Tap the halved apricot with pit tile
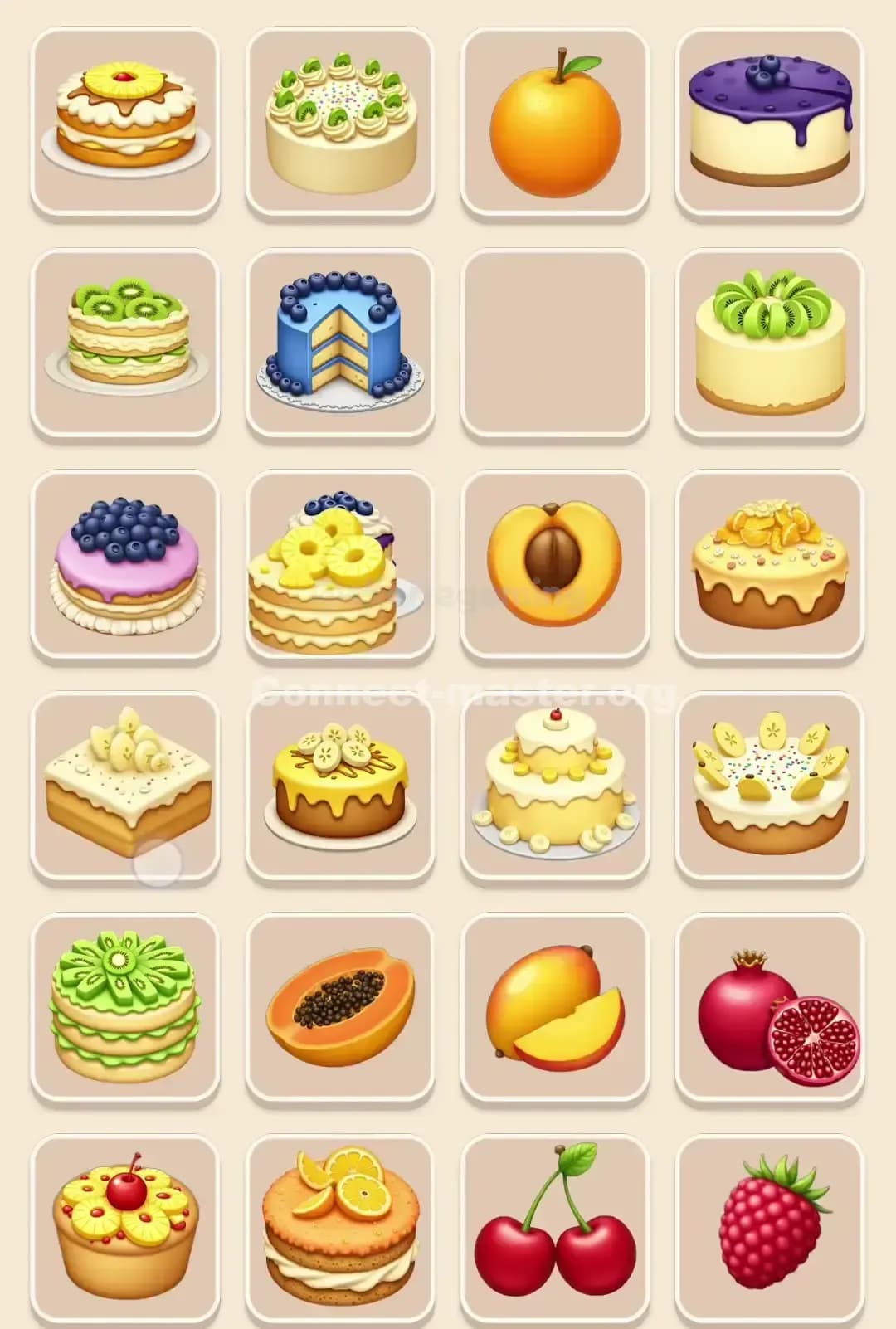Screen dimensions: 896x1329 555,564
